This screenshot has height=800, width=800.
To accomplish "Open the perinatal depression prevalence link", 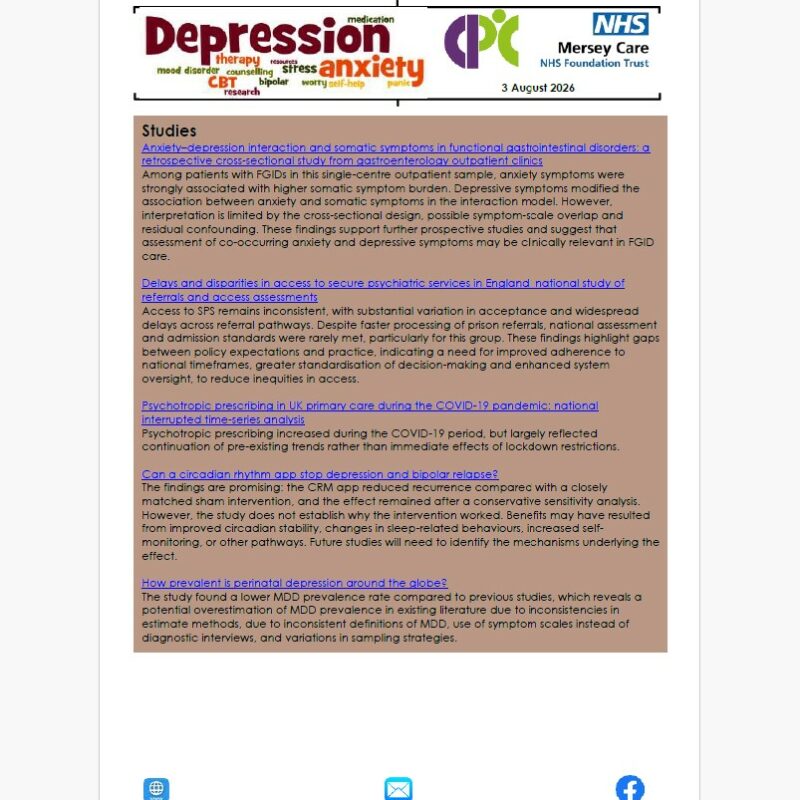I will click(294, 583).
